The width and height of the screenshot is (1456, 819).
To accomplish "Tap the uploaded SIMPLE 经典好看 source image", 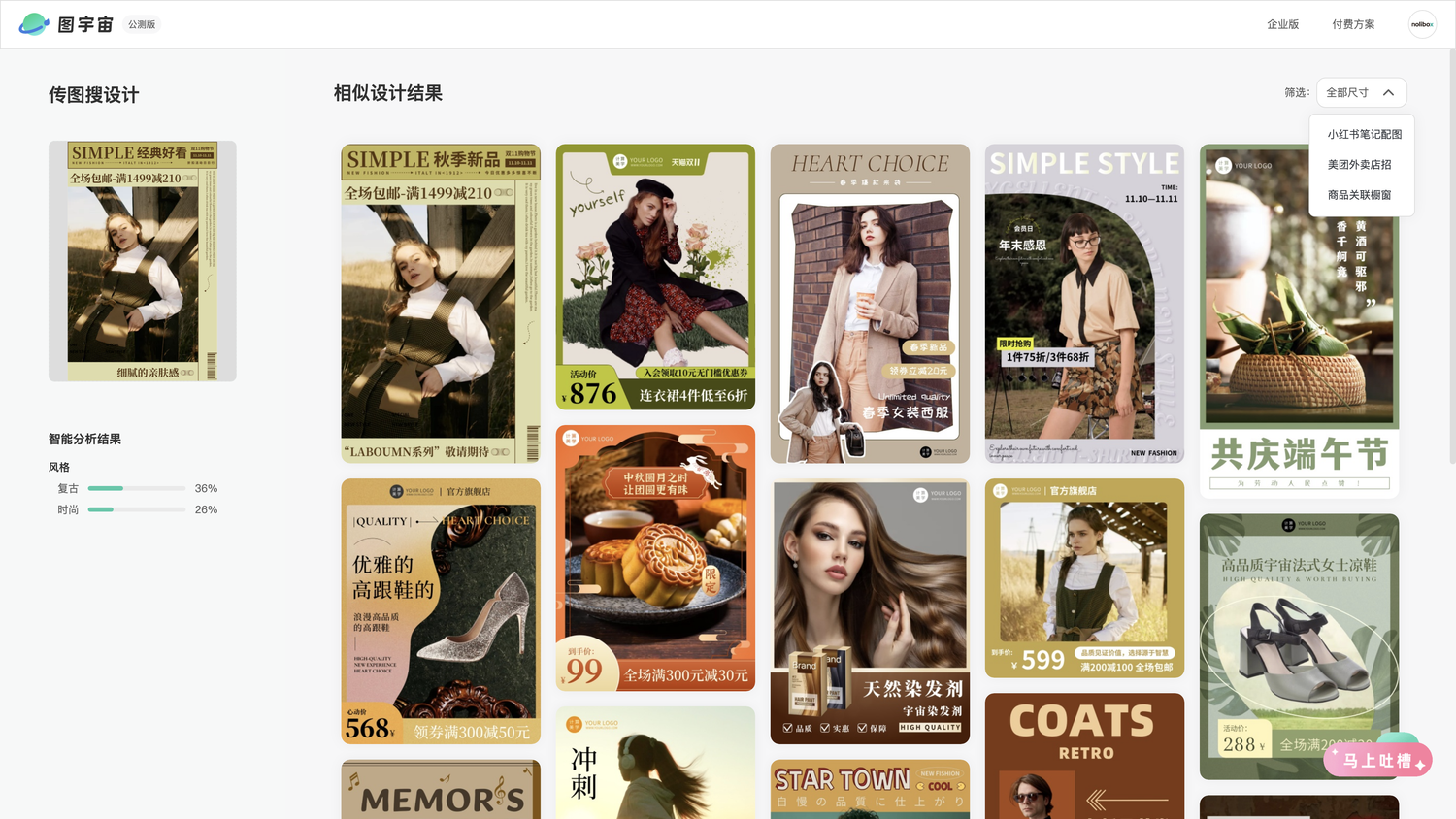I will point(143,261).
